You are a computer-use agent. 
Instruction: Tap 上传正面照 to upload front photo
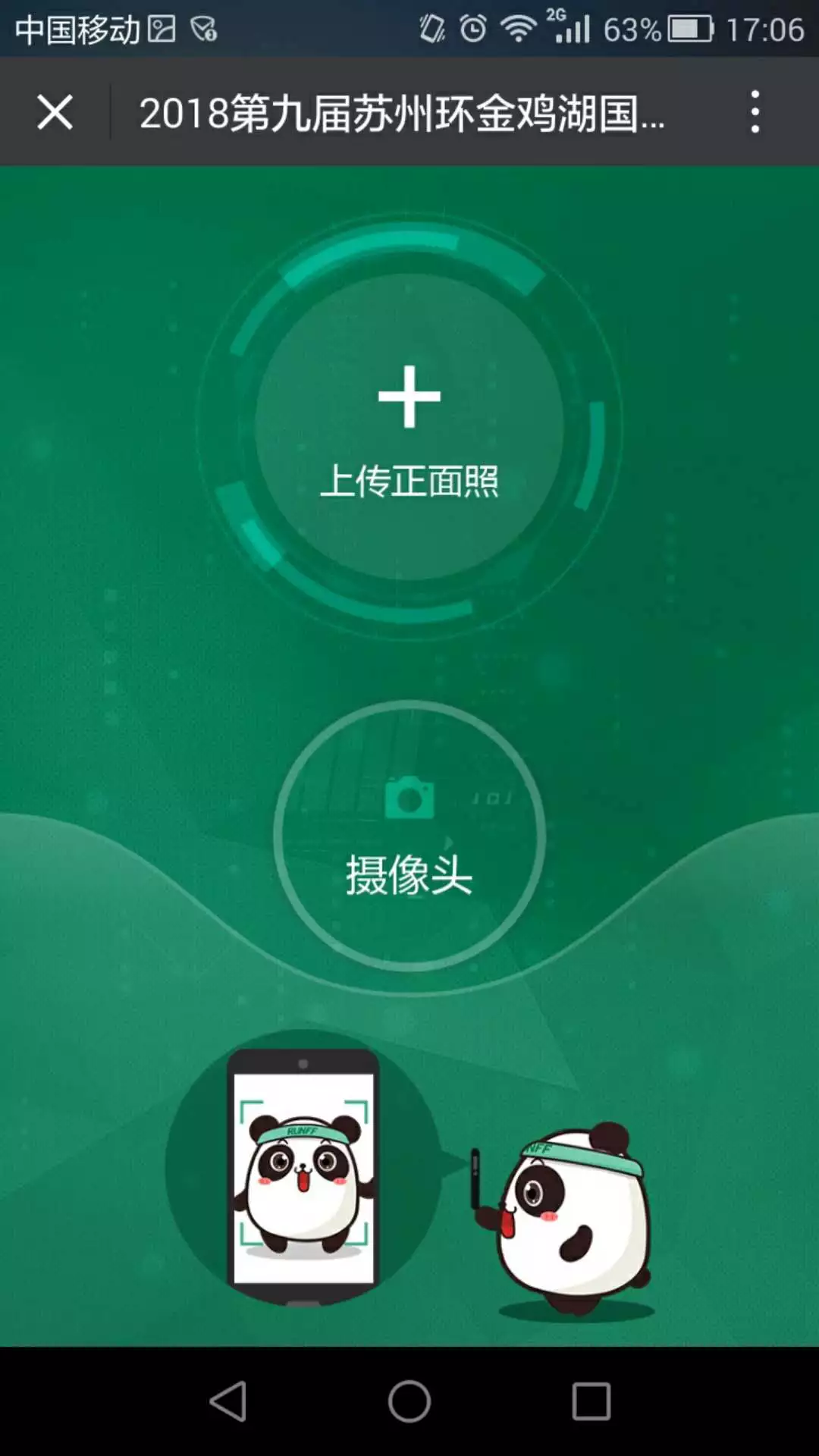click(x=409, y=428)
